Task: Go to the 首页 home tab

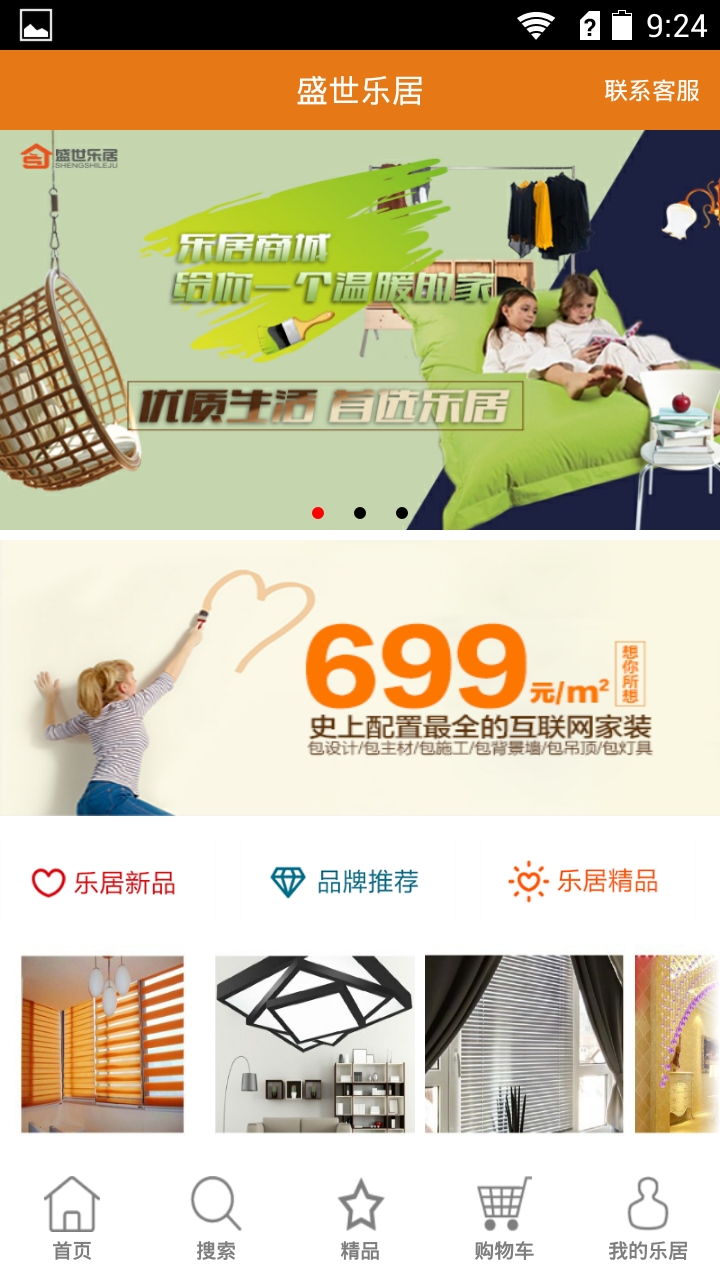Action: click(72, 1218)
